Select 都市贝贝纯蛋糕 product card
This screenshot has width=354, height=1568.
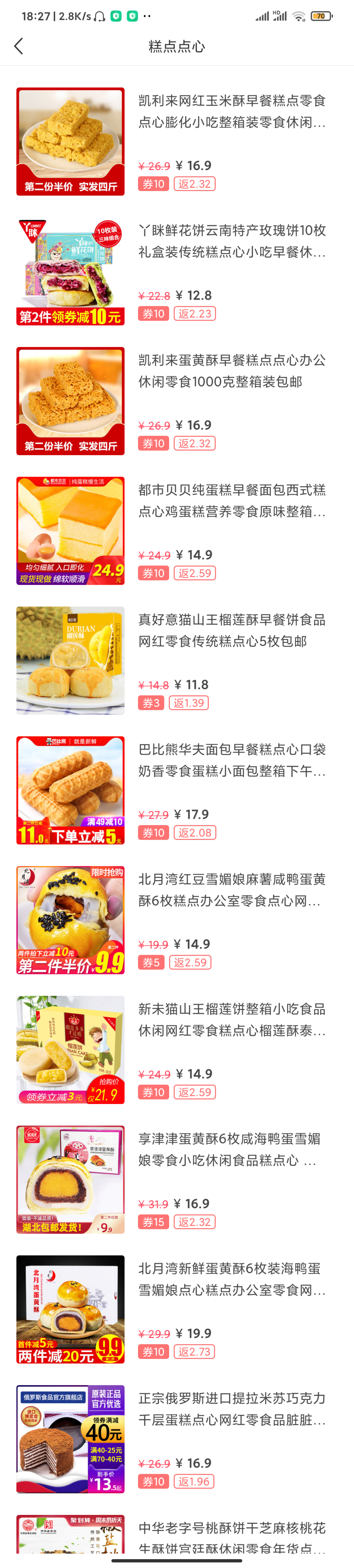(231, 500)
